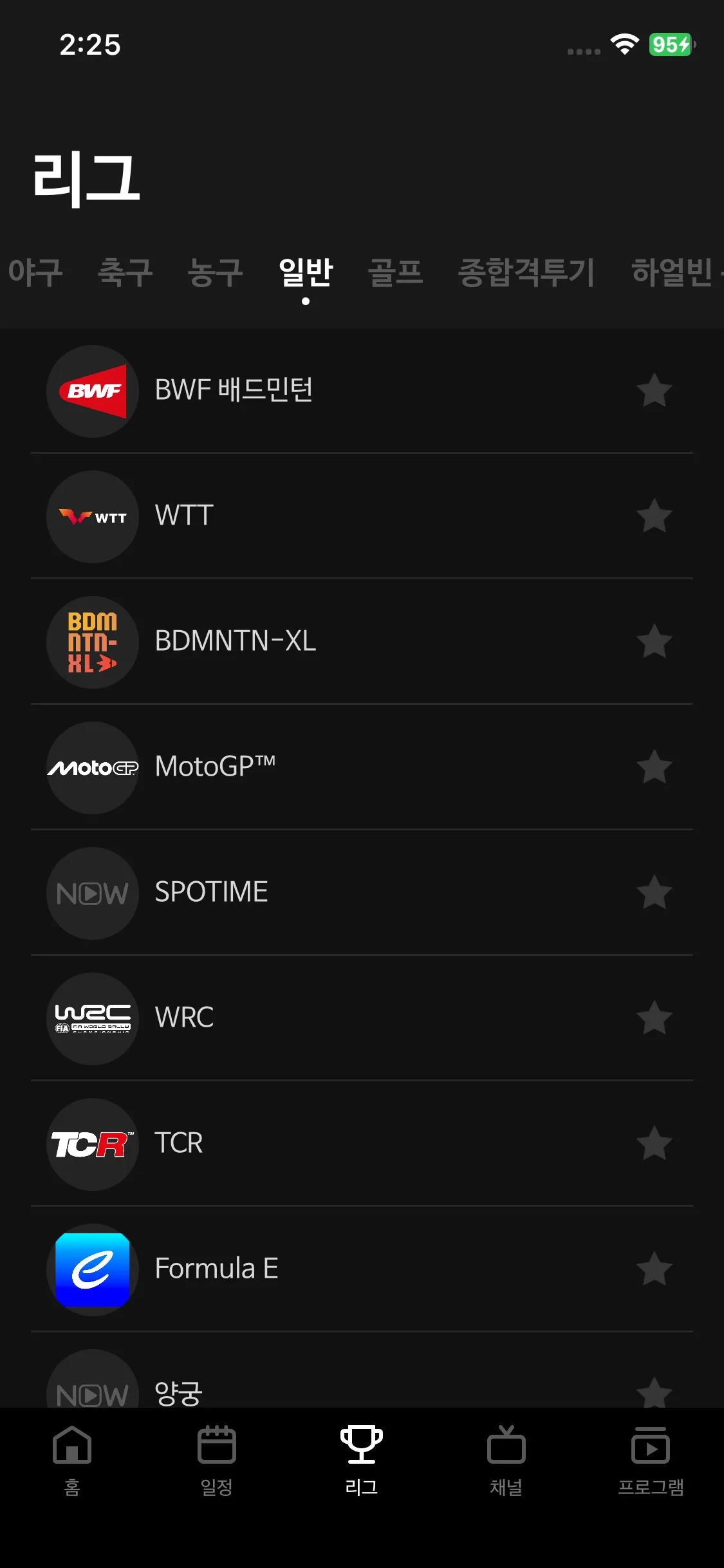Tap the star beside BWF 배드민턴
Image resolution: width=724 pixels, height=1568 pixels.
point(654,390)
